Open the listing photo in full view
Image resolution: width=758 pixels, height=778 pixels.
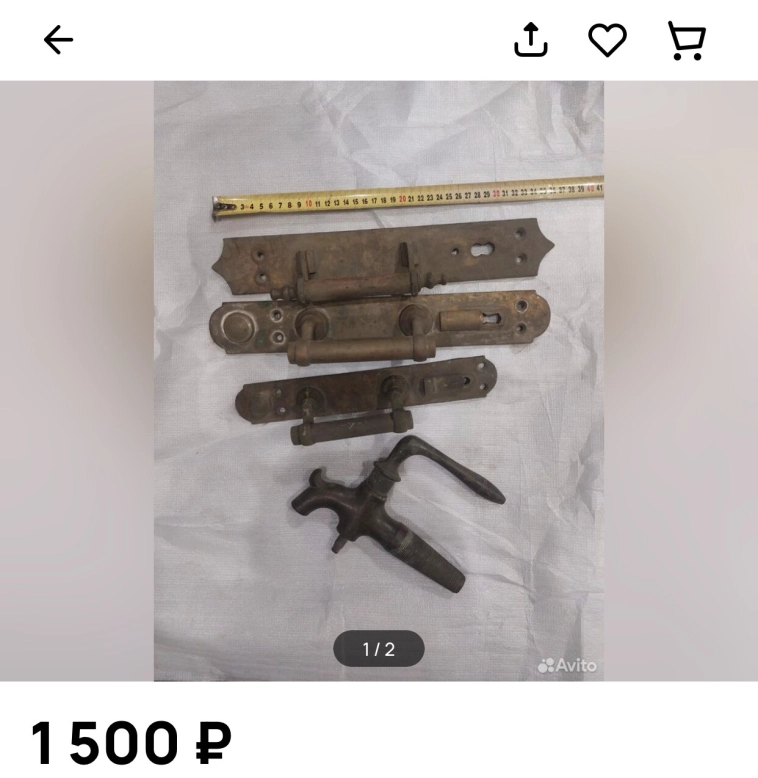tap(378, 380)
